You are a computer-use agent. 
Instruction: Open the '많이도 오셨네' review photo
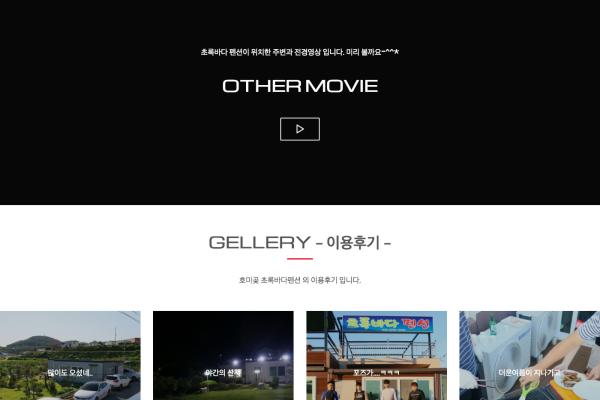click(x=70, y=357)
